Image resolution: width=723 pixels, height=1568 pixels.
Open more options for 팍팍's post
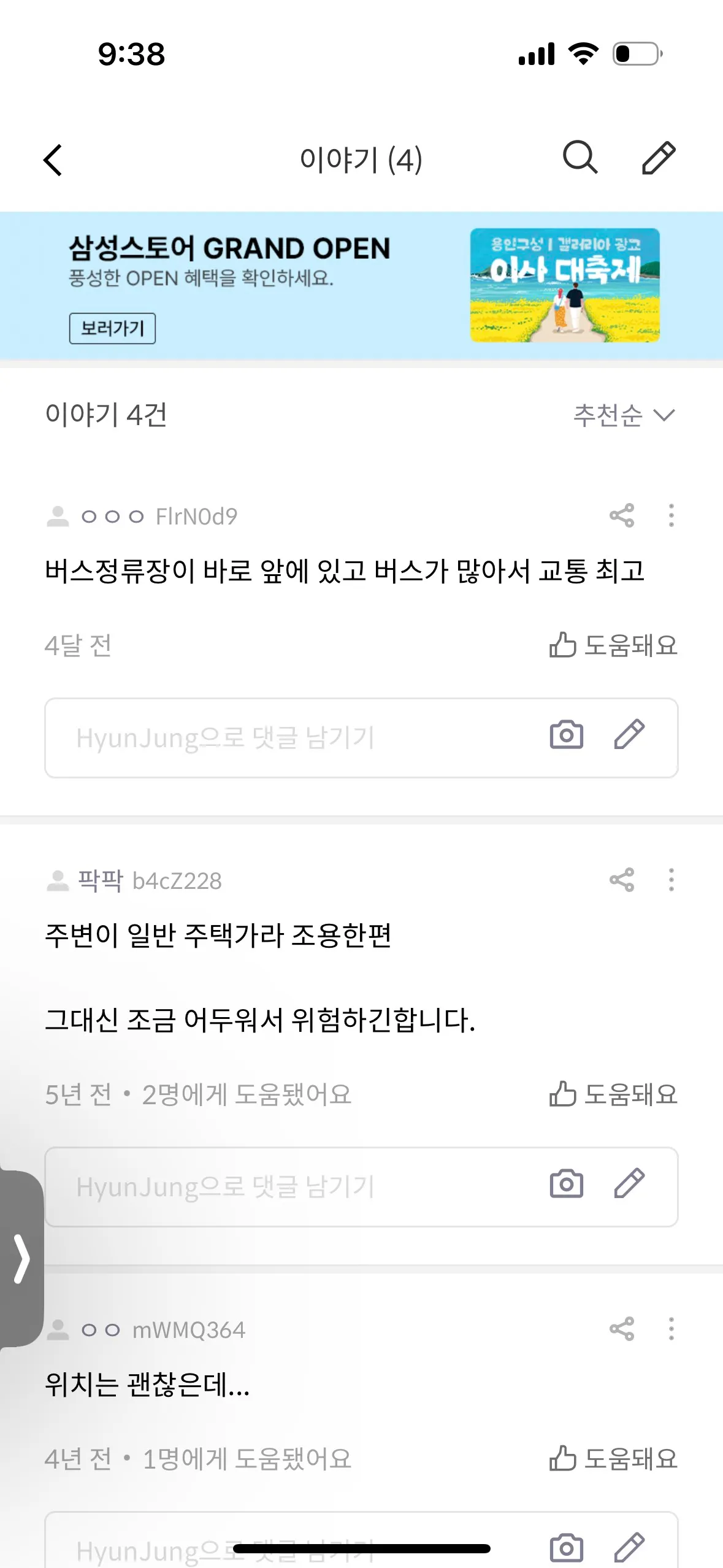671,880
